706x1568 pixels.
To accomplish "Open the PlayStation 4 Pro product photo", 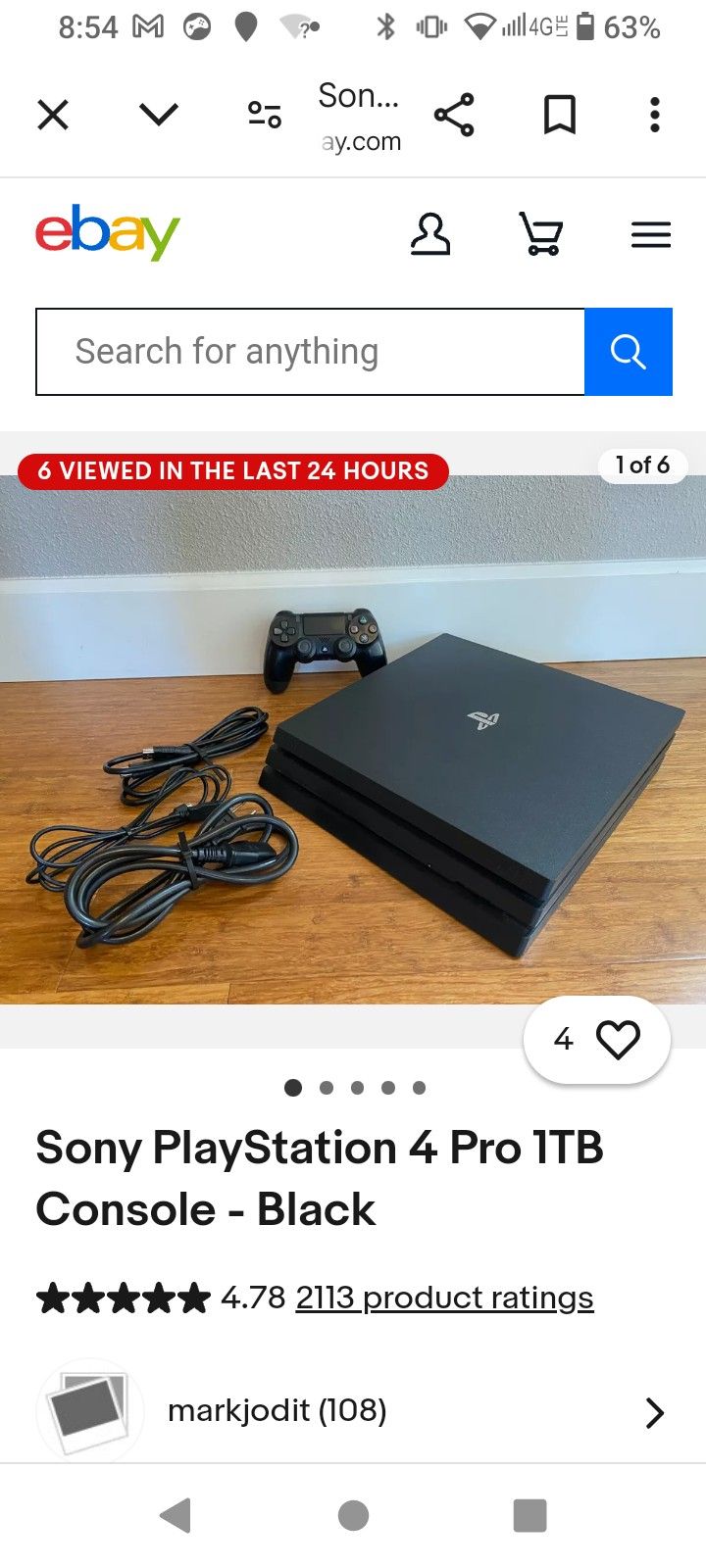I will coord(353,740).
